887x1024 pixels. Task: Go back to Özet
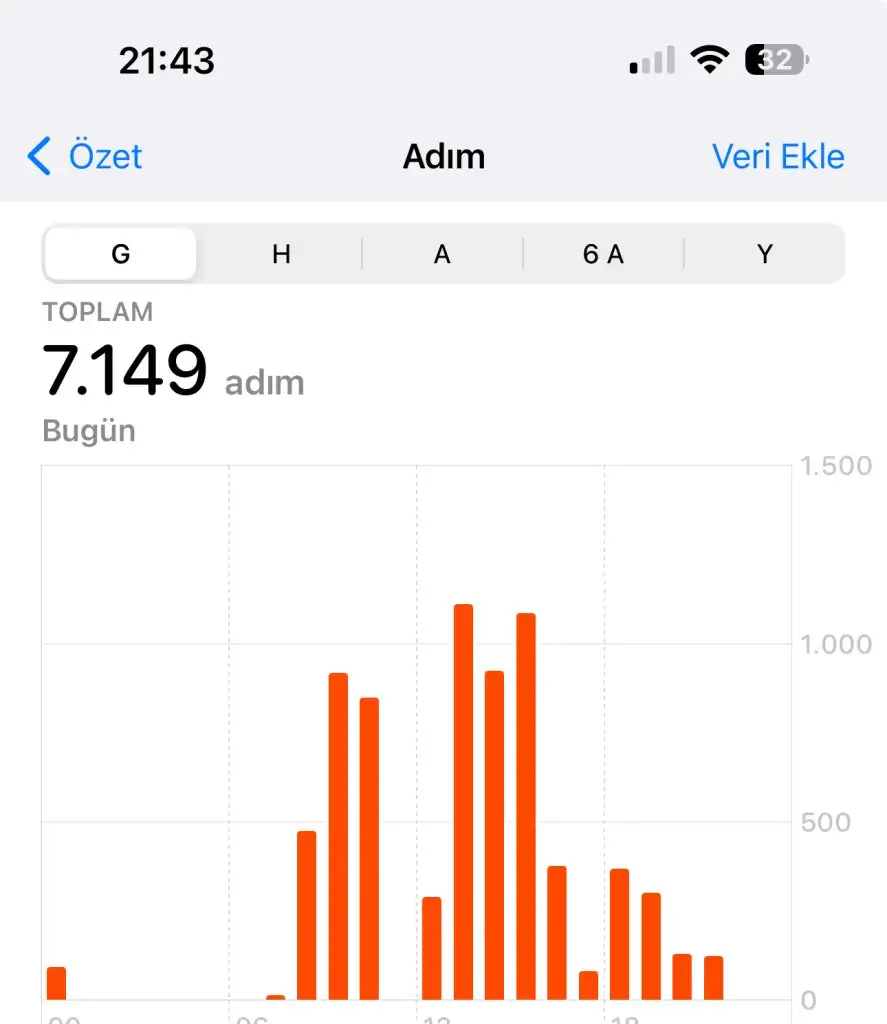point(86,157)
